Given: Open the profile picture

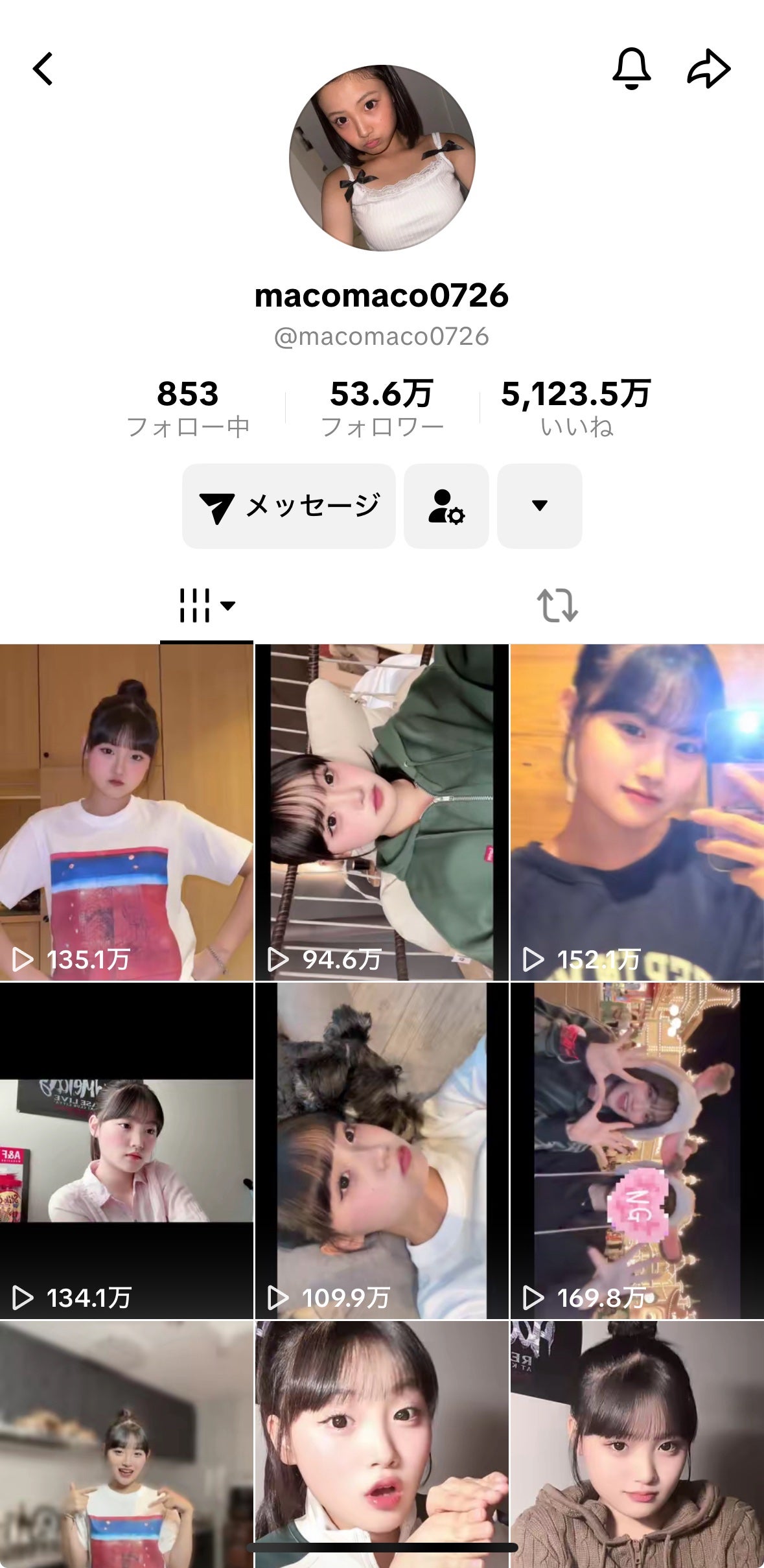Looking at the screenshot, I should [382, 158].
